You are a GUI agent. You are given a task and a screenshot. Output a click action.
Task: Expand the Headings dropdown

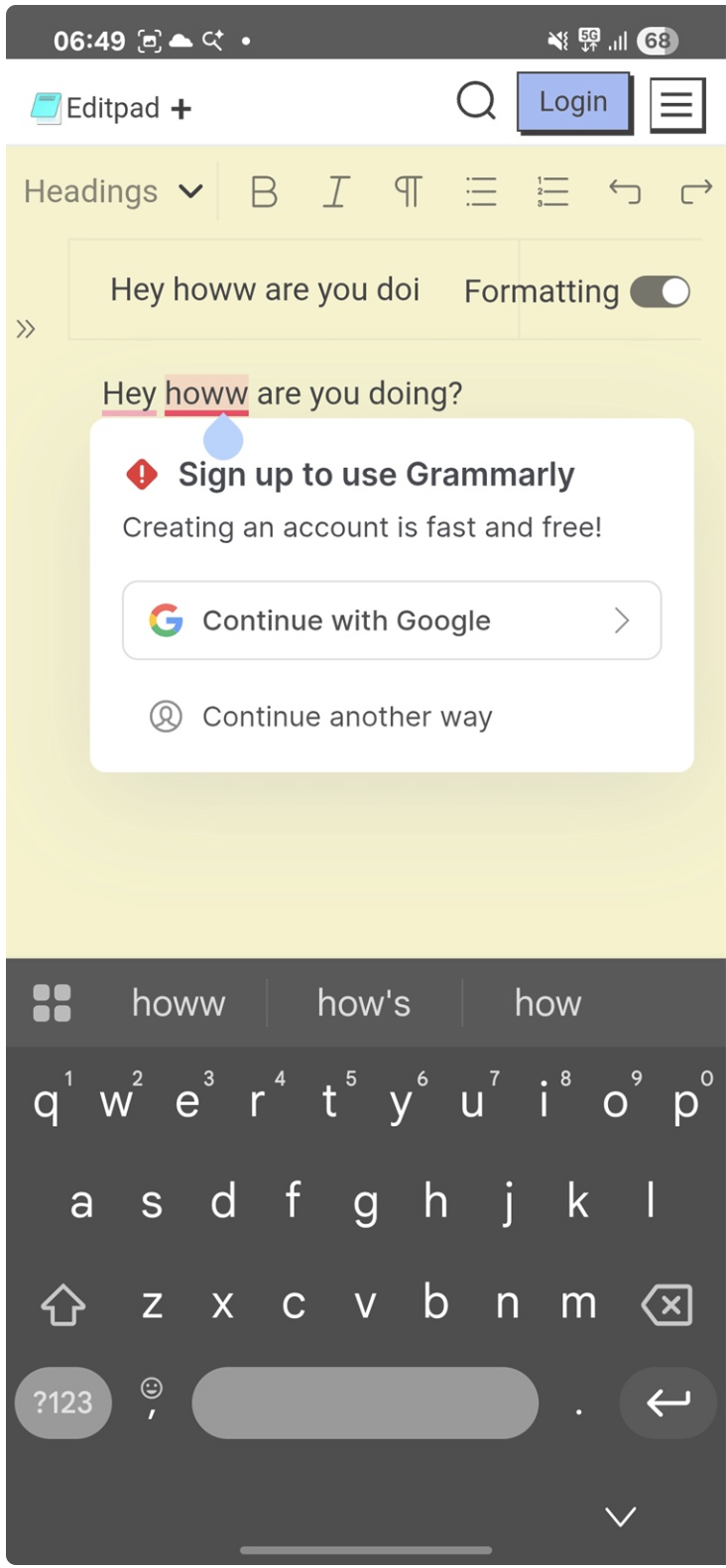tap(113, 191)
